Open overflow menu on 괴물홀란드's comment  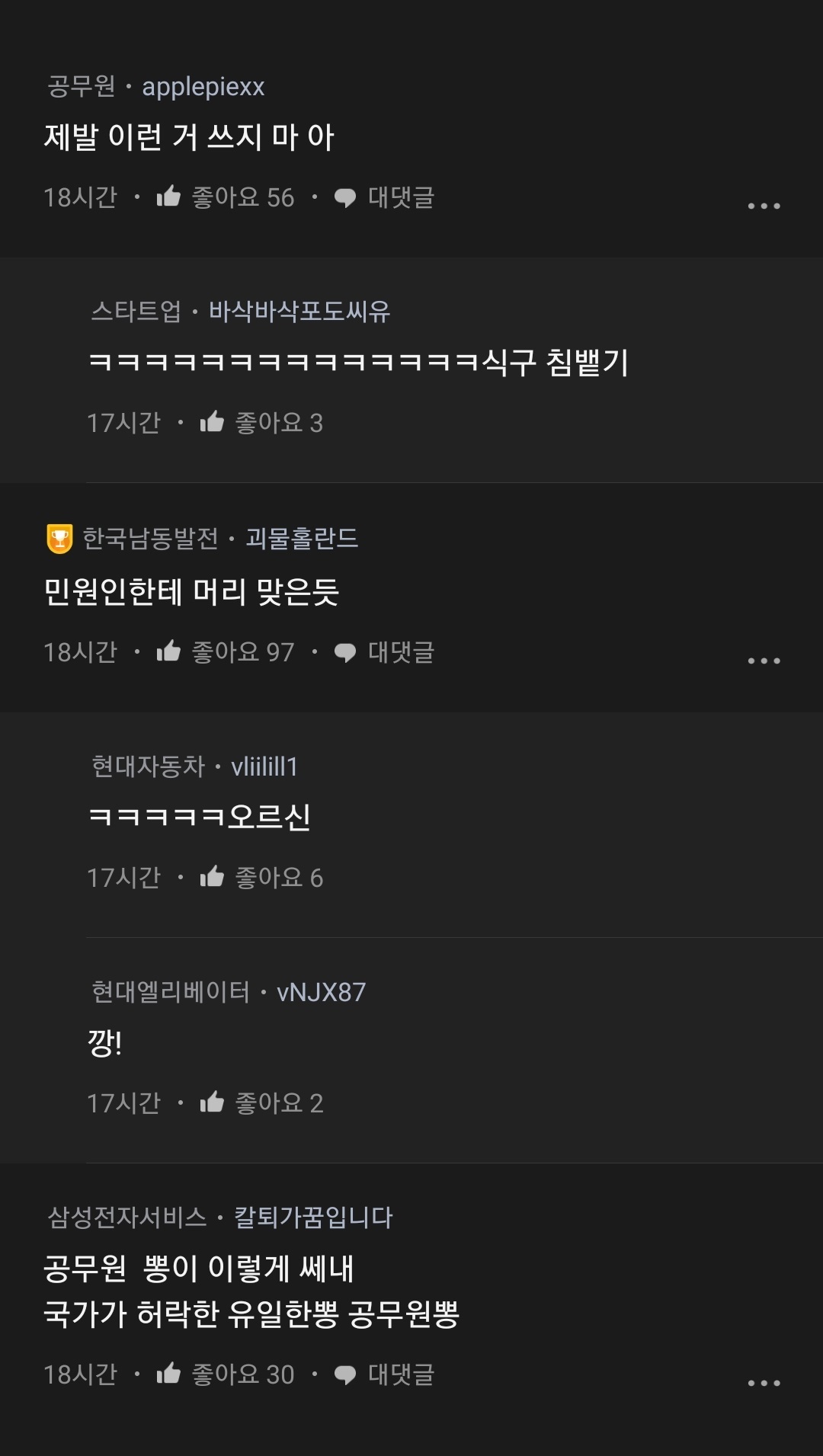(x=764, y=661)
